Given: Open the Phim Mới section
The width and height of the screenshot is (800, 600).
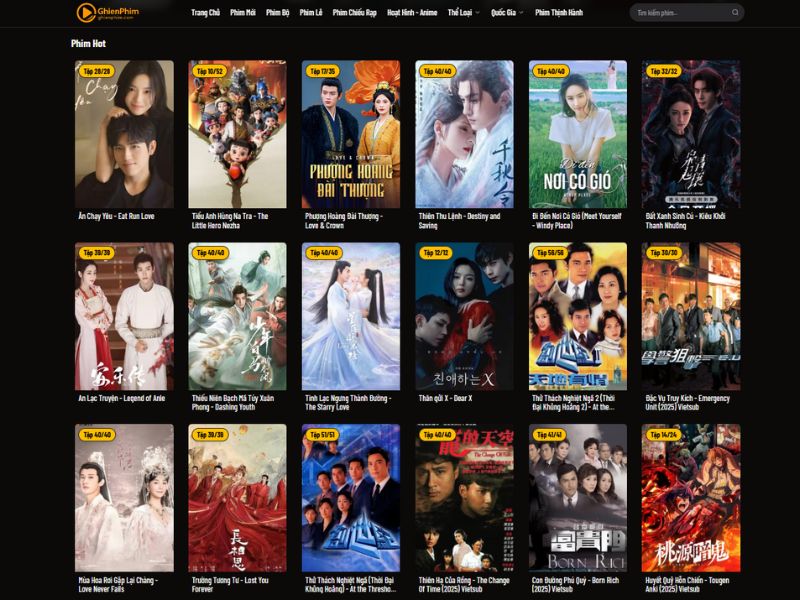Looking at the screenshot, I should pos(243,13).
